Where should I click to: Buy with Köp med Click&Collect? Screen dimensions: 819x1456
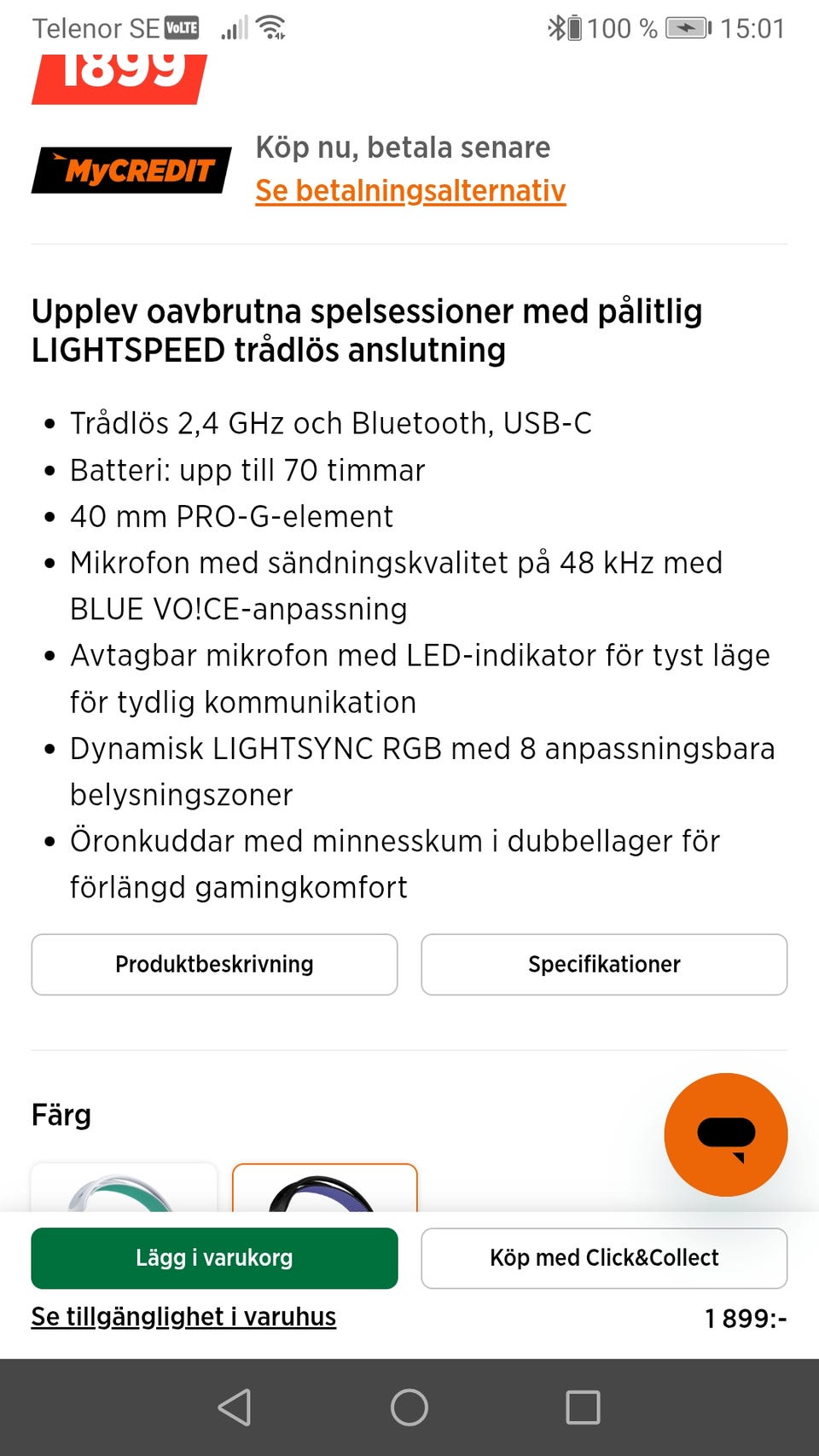point(604,1257)
